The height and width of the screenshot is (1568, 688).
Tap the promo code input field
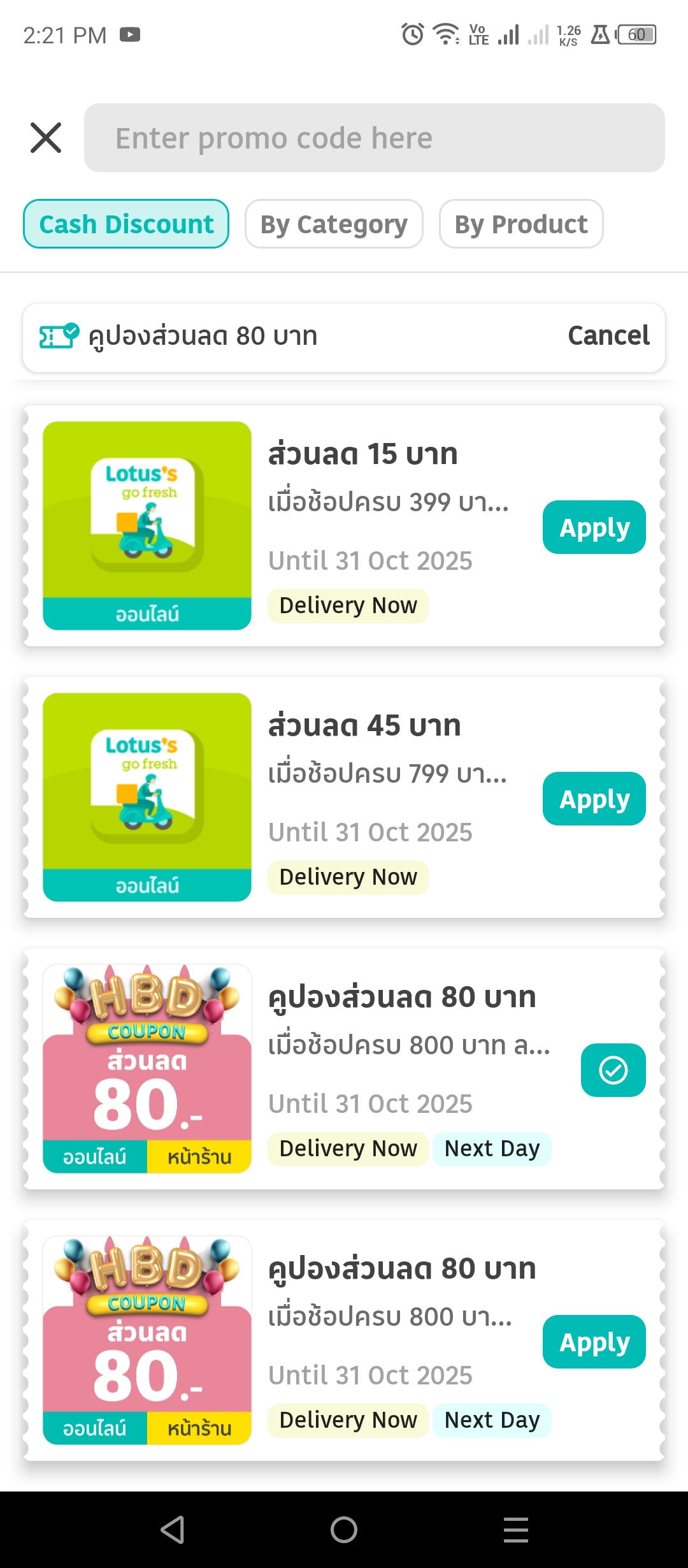[x=374, y=138]
